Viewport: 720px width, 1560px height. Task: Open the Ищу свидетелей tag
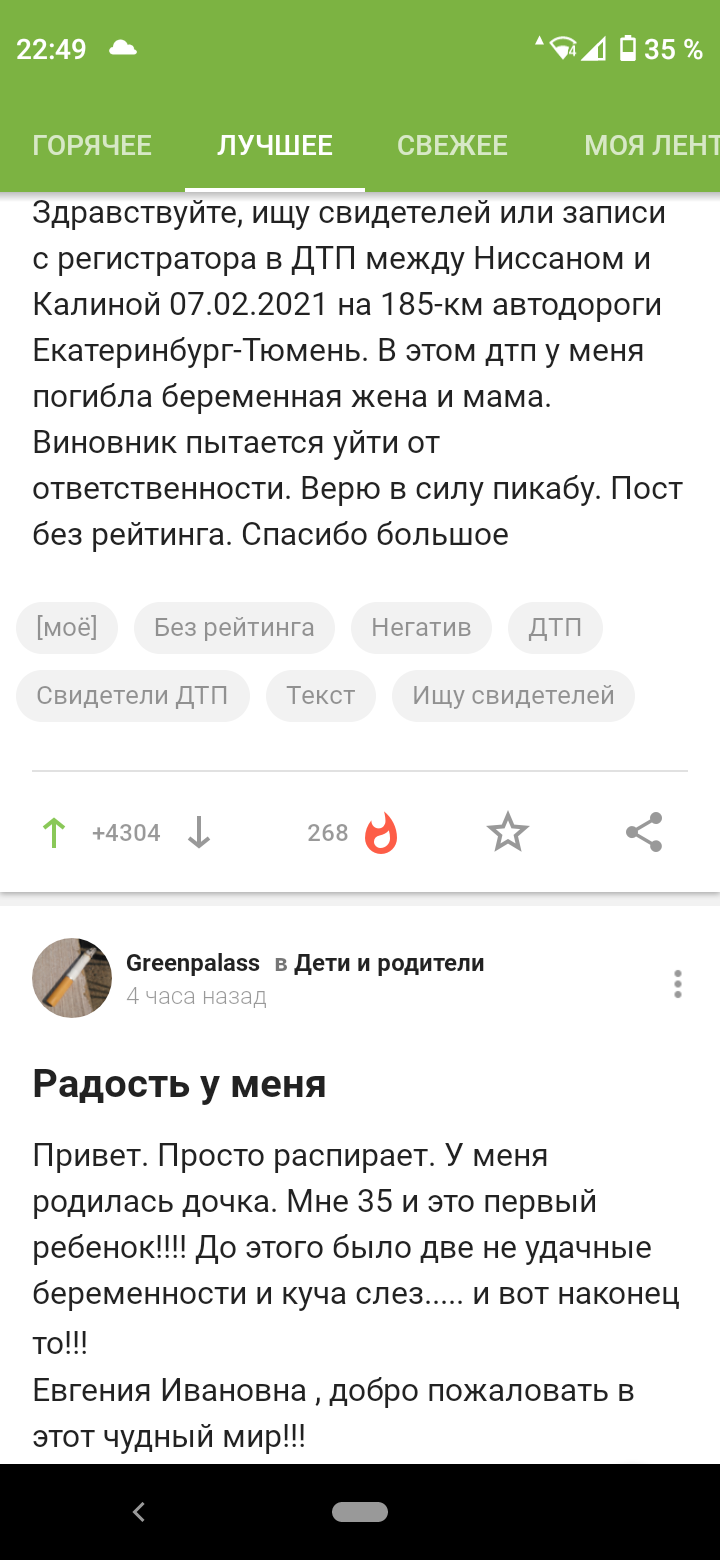click(513, 695)
